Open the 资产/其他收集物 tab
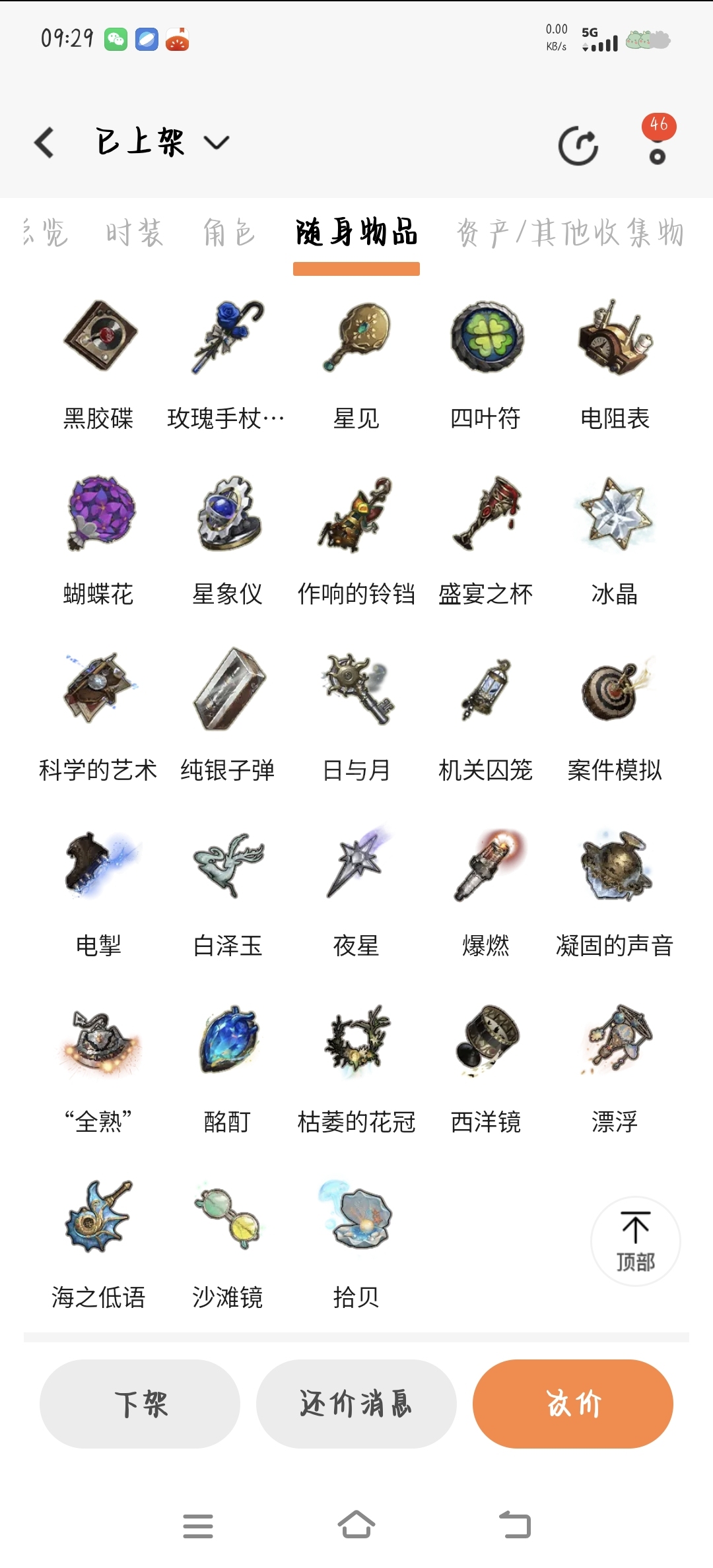The width and height of the screenshot is (713, 1568). click(x=570, y=233)
